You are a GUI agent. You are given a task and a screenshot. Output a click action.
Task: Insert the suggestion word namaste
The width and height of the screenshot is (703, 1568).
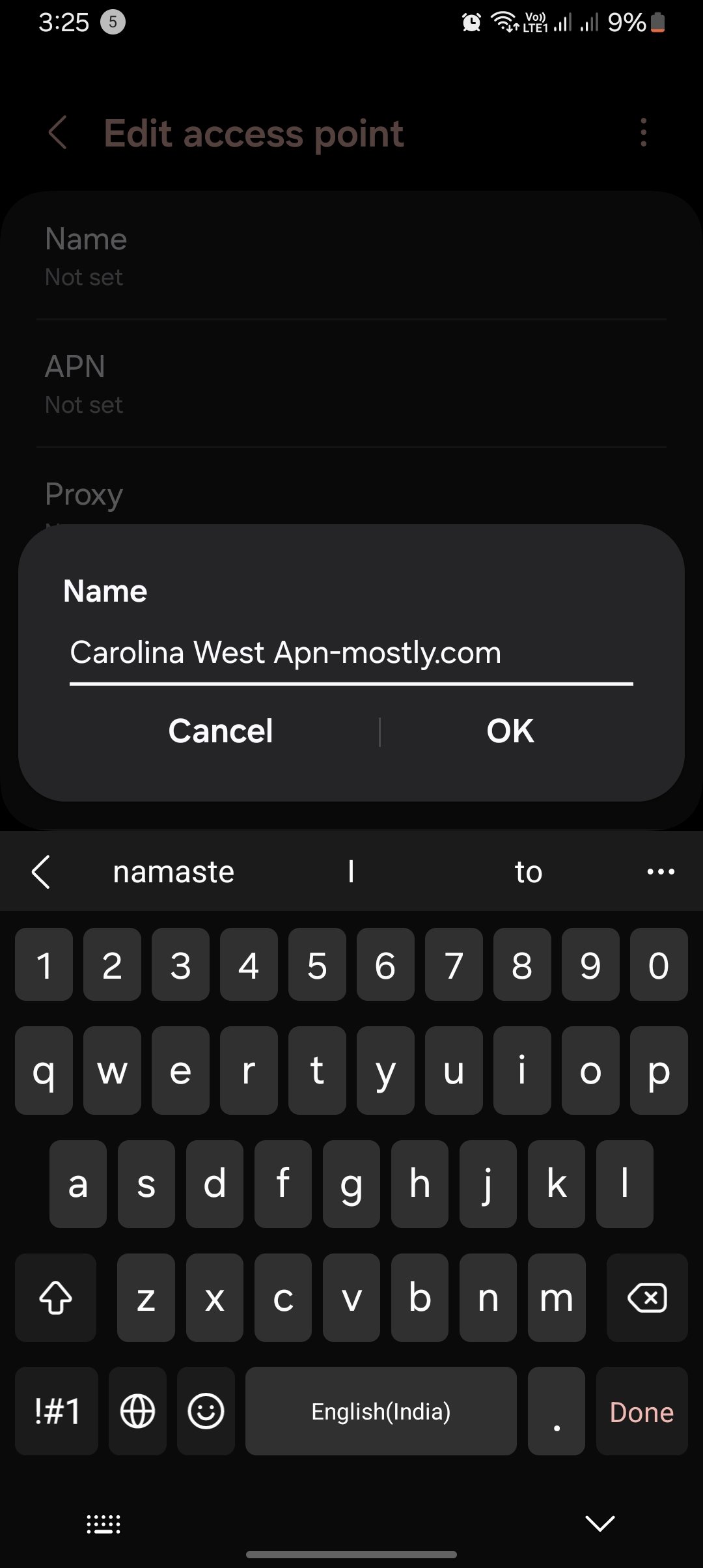[x=172, y=871]
